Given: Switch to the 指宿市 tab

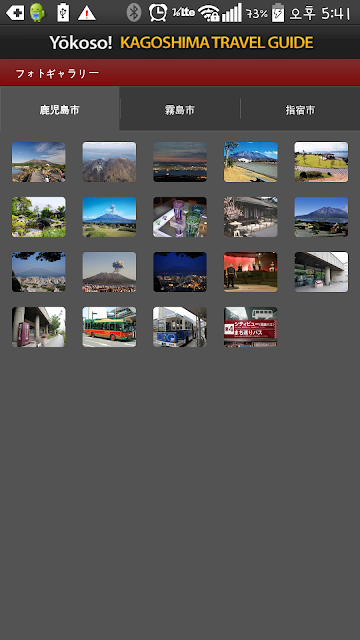Looking at the screenshot, I should 300,110.
